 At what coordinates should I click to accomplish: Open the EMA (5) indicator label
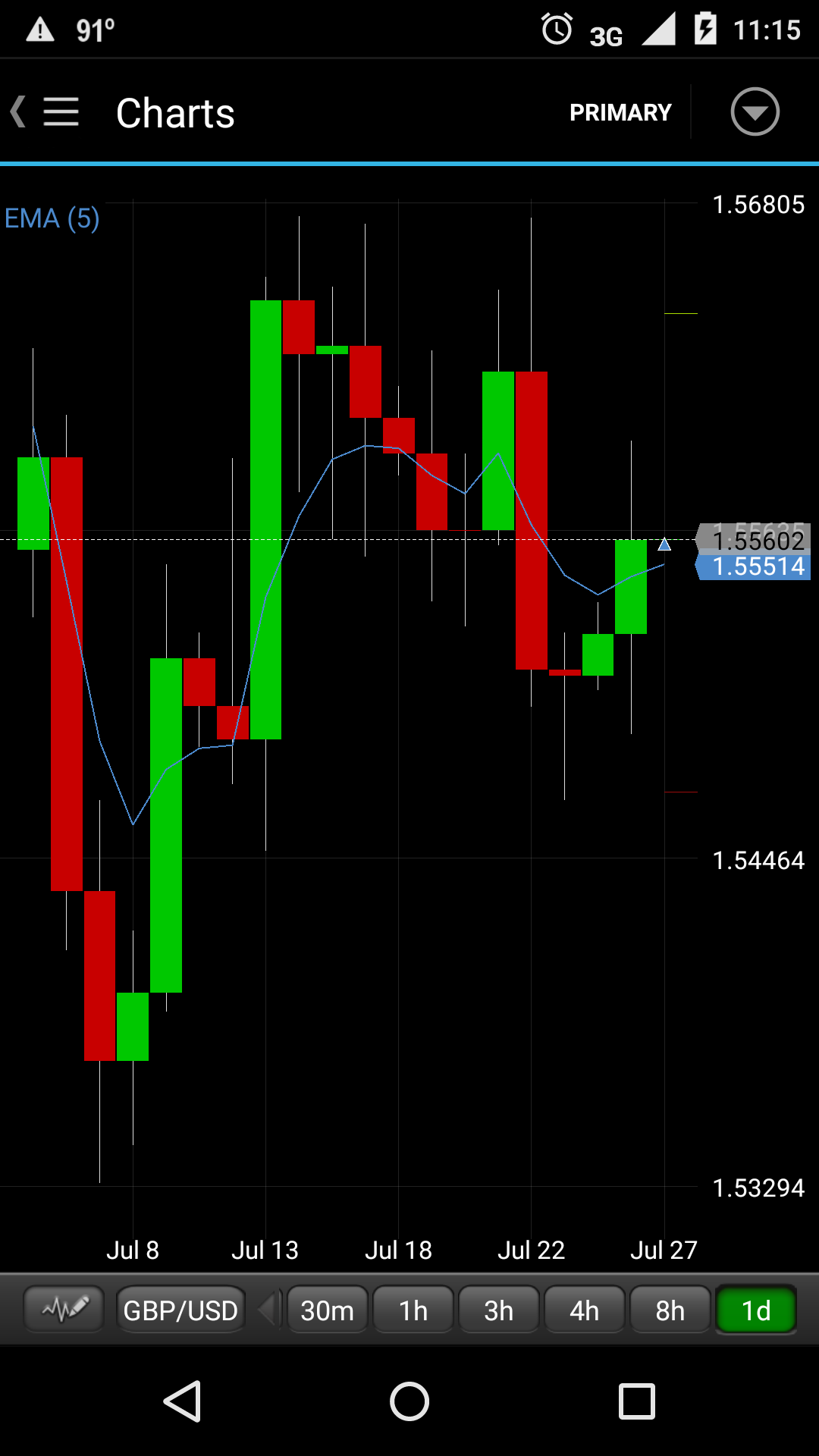tap(52, 218)
